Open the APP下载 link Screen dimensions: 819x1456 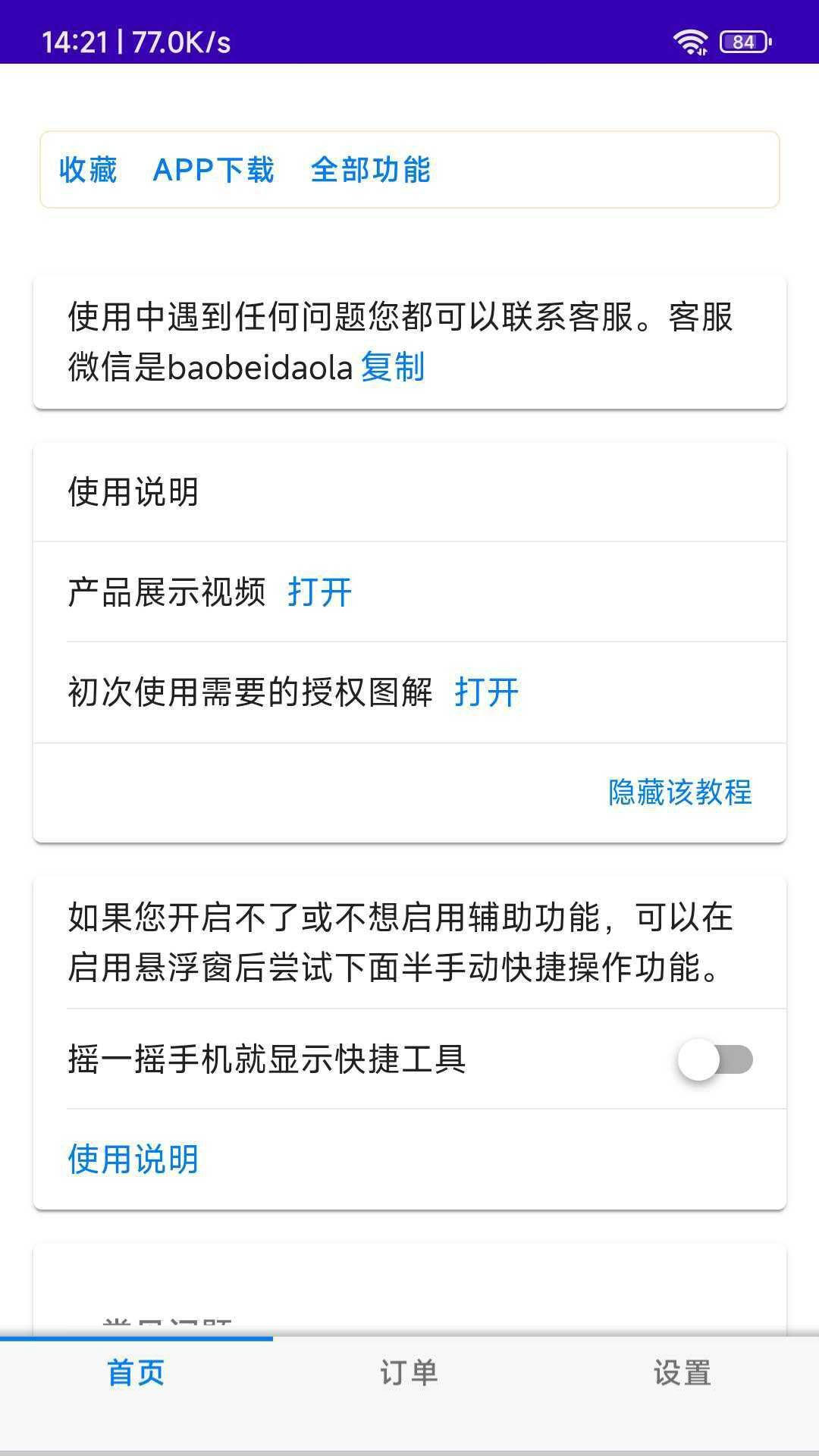pyautogui.click(x=214, y=170)
